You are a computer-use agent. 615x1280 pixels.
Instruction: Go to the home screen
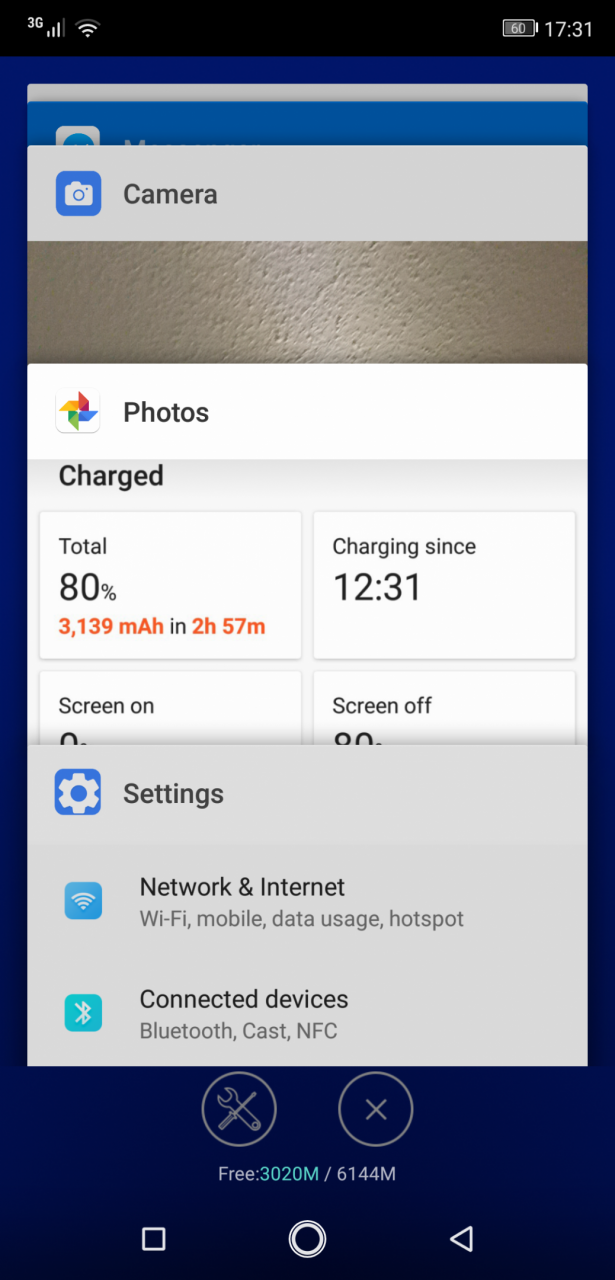[x=307, y=1239]
